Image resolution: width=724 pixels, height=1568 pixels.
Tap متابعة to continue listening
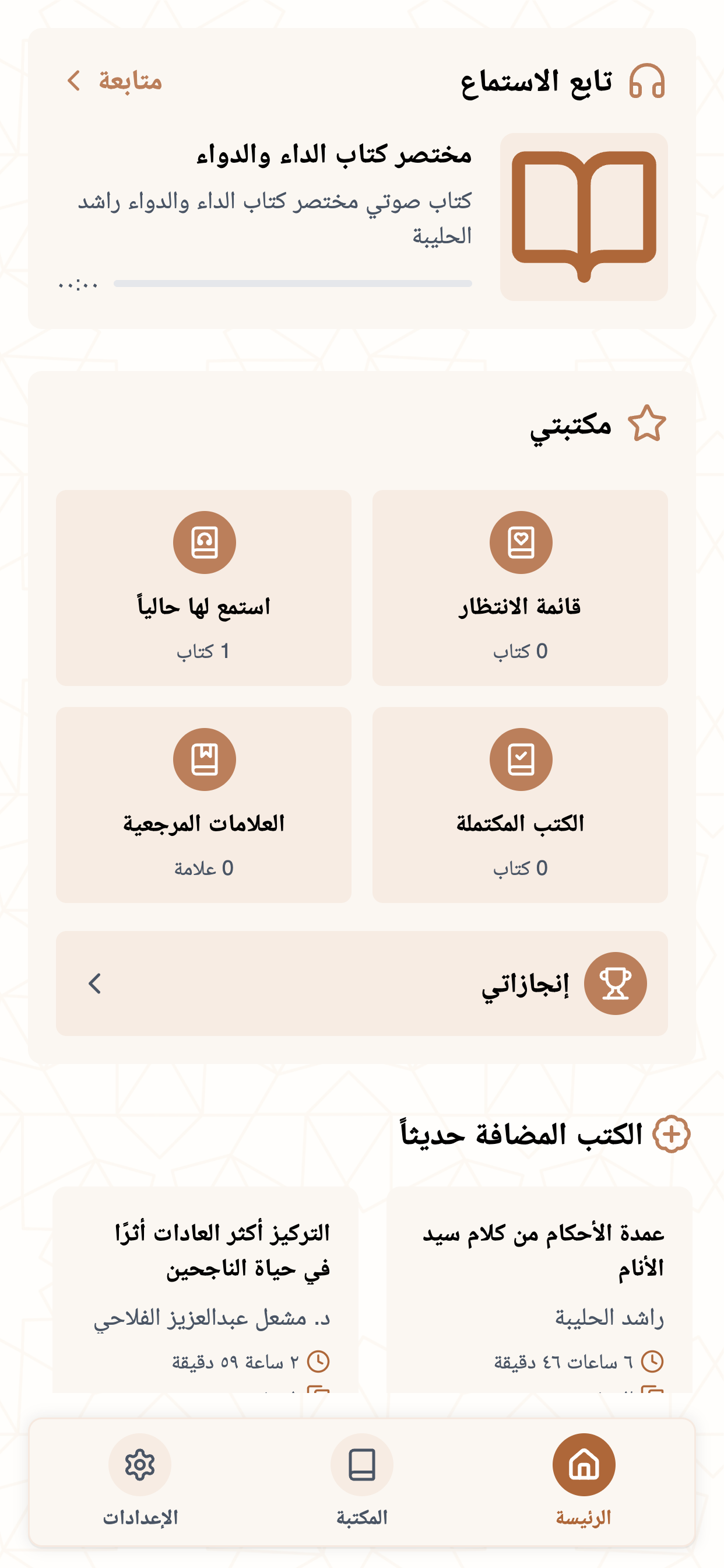point(114,81)
